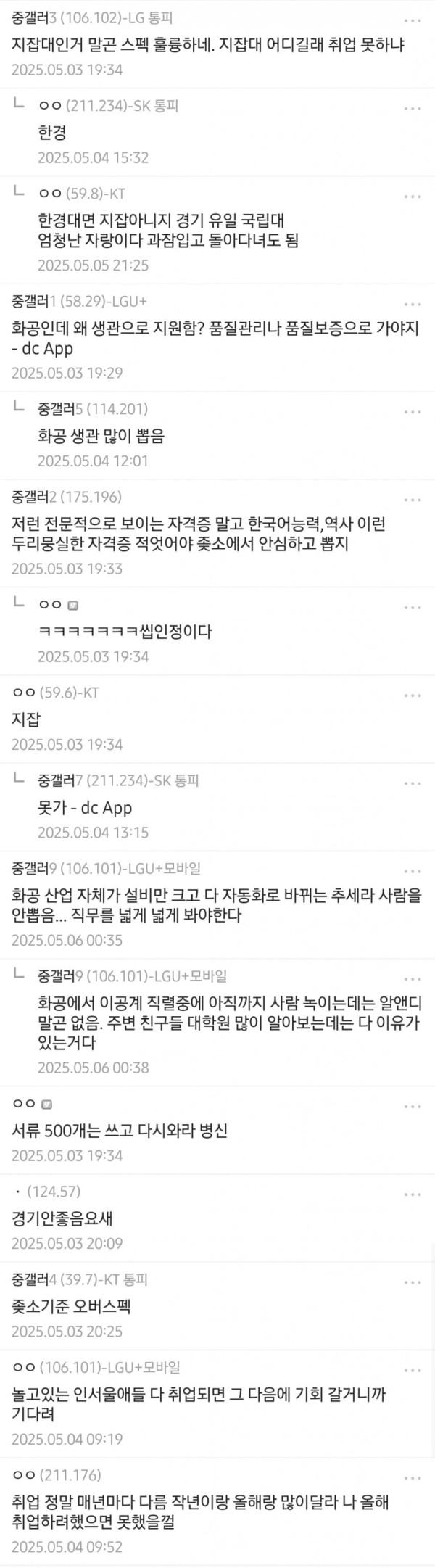Open options for the 화공에서 이공계 직렬중에 reply
Image resolution: width=435 pixels, height=1568 pixels.
pyautogui.click(x=413, y=979)
